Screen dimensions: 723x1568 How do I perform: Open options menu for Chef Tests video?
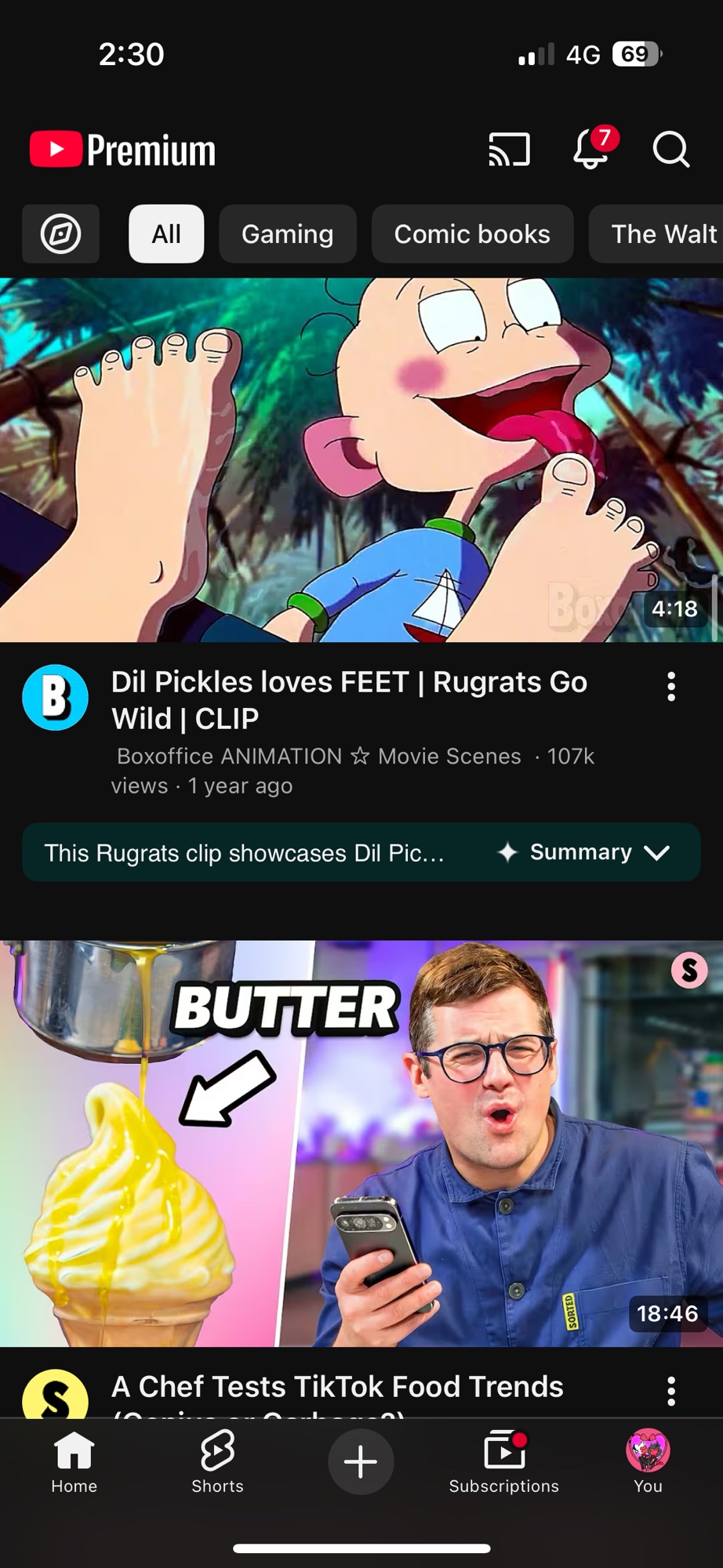[671, 1391]
